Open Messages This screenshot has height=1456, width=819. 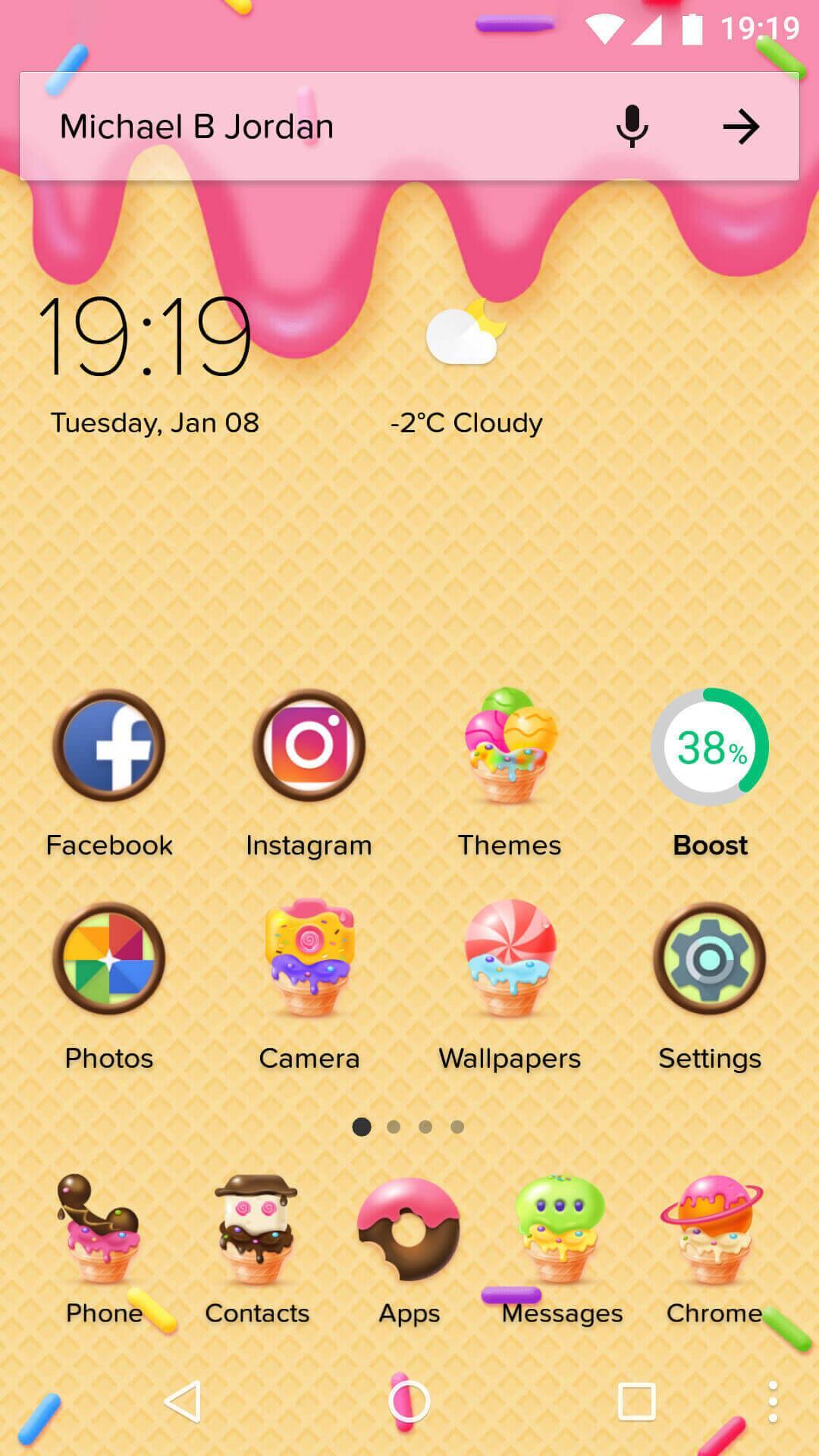(561, 1228)
